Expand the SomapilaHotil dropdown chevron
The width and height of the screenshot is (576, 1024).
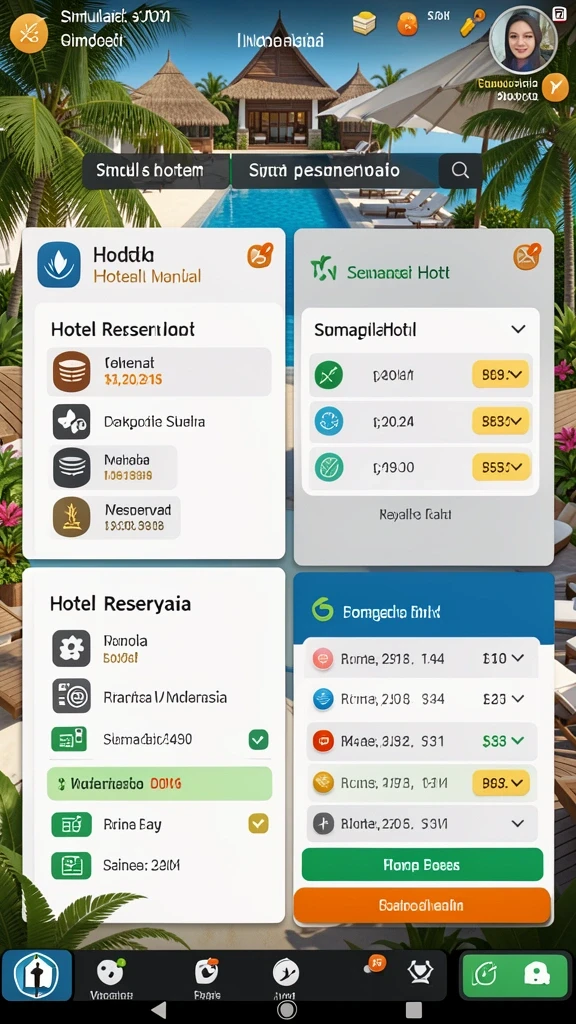(518, 329)
